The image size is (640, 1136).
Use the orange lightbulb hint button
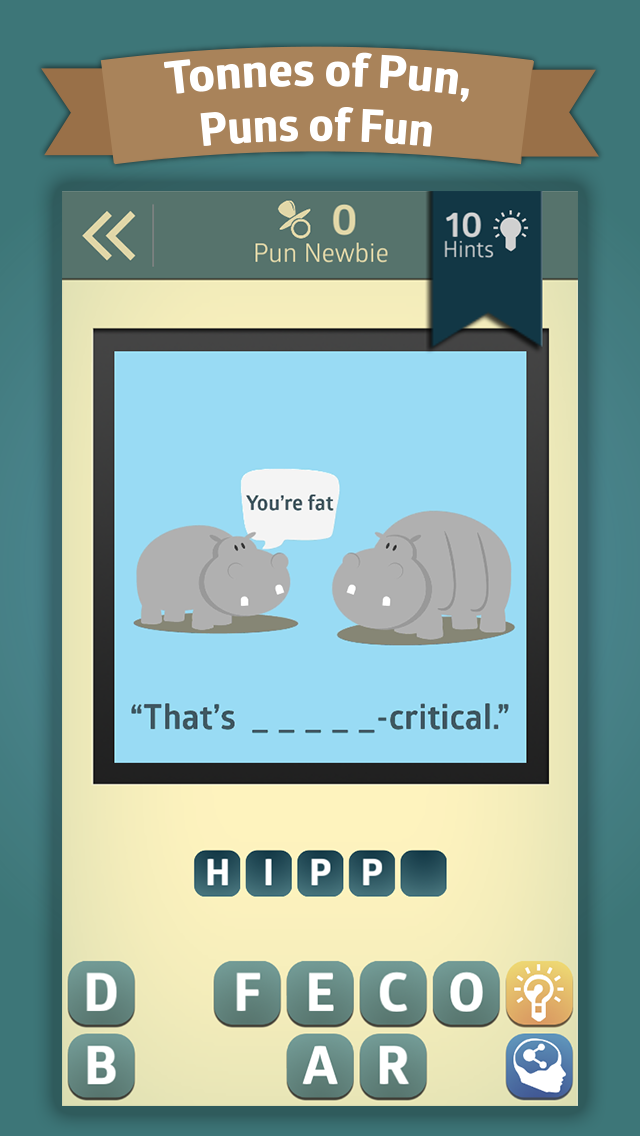coord(539,993)
